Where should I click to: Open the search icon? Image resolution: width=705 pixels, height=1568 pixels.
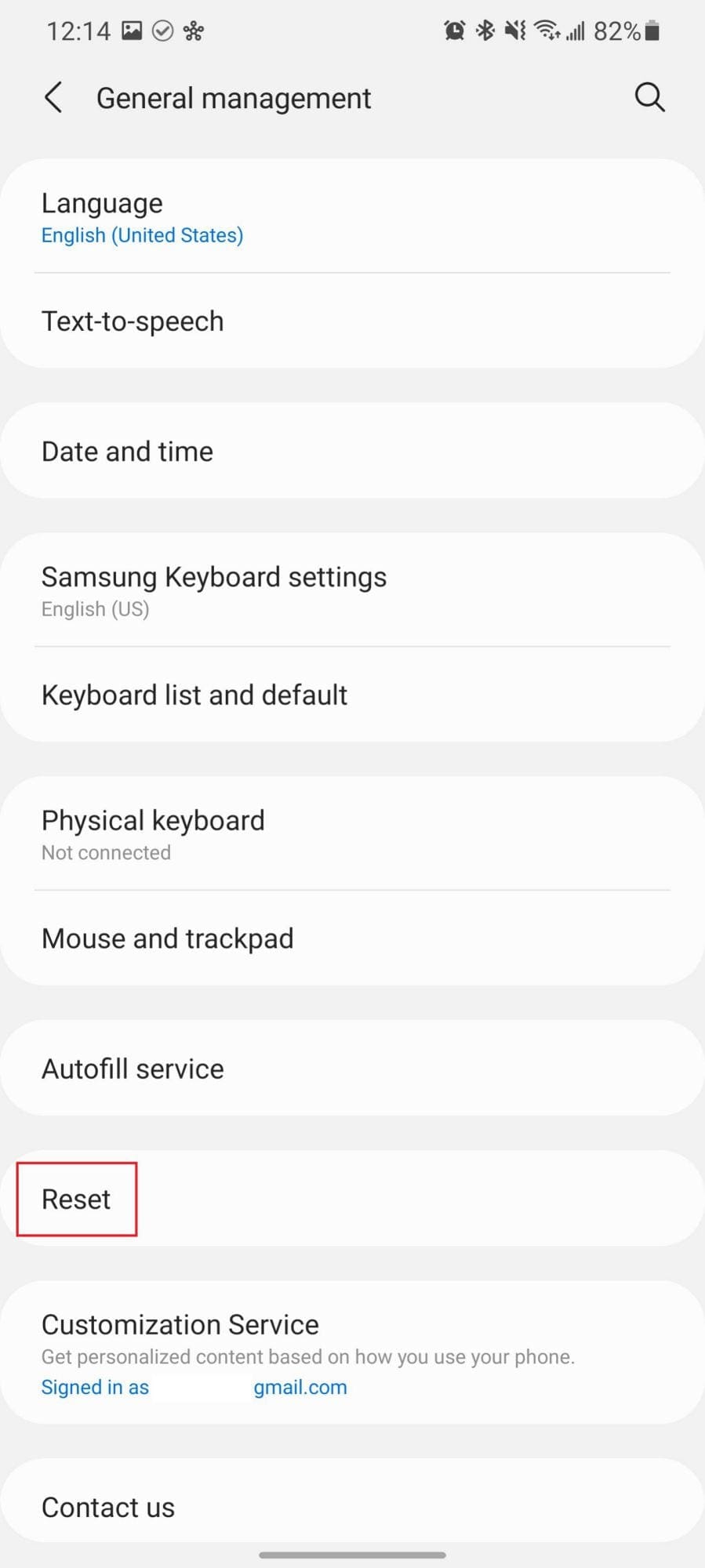click(649, 98)
